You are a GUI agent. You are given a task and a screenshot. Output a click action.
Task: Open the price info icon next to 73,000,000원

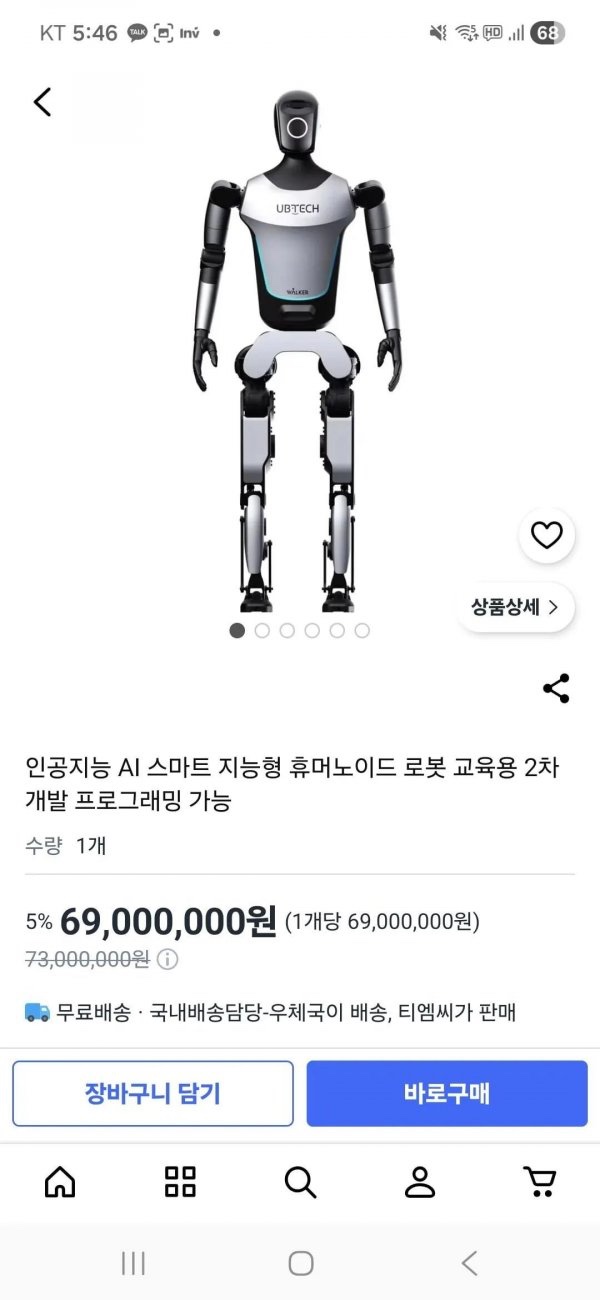pyautogui.click(x=168, y=960)
